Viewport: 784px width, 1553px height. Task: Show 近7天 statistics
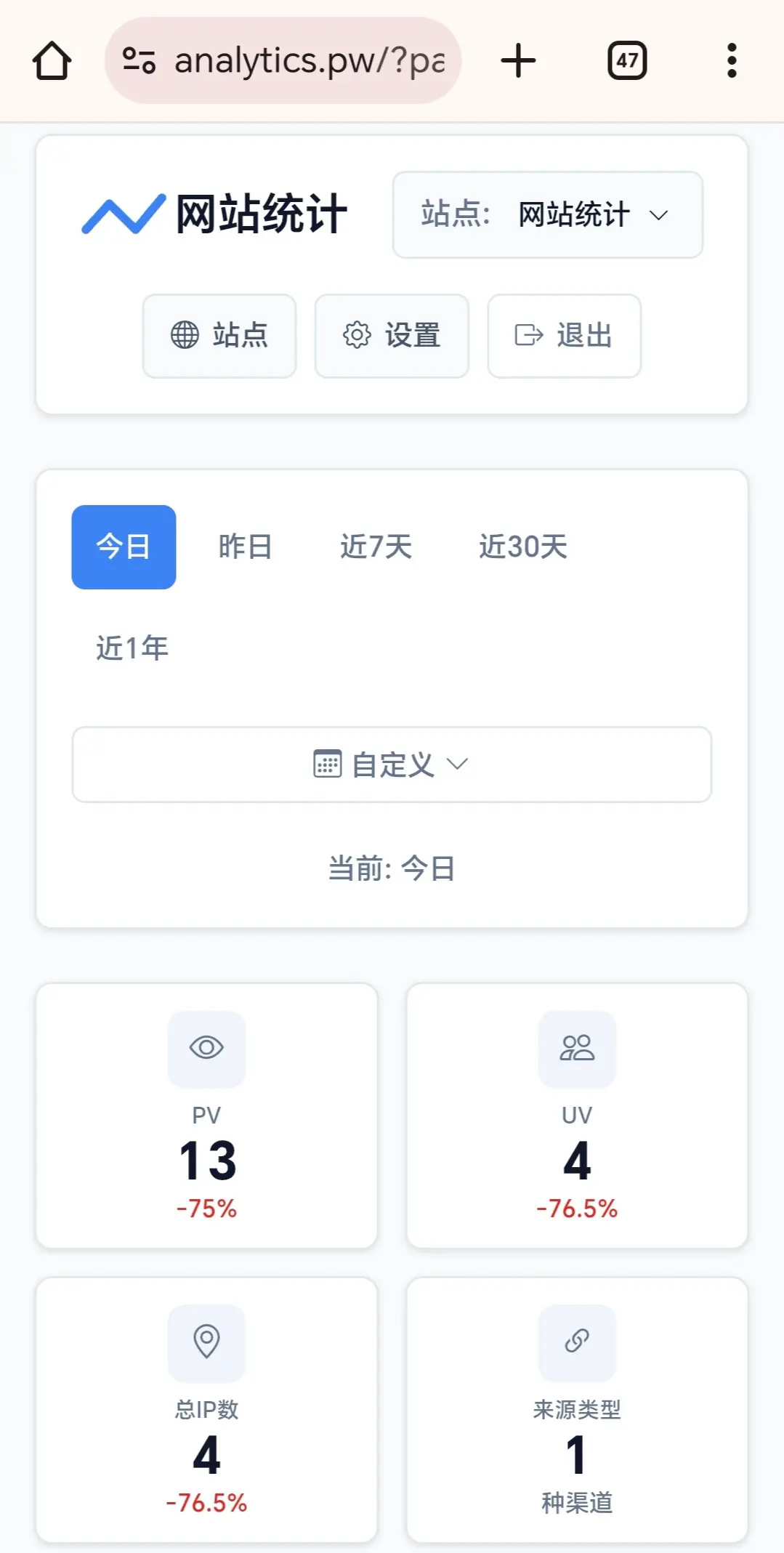(x=376, y=547)
